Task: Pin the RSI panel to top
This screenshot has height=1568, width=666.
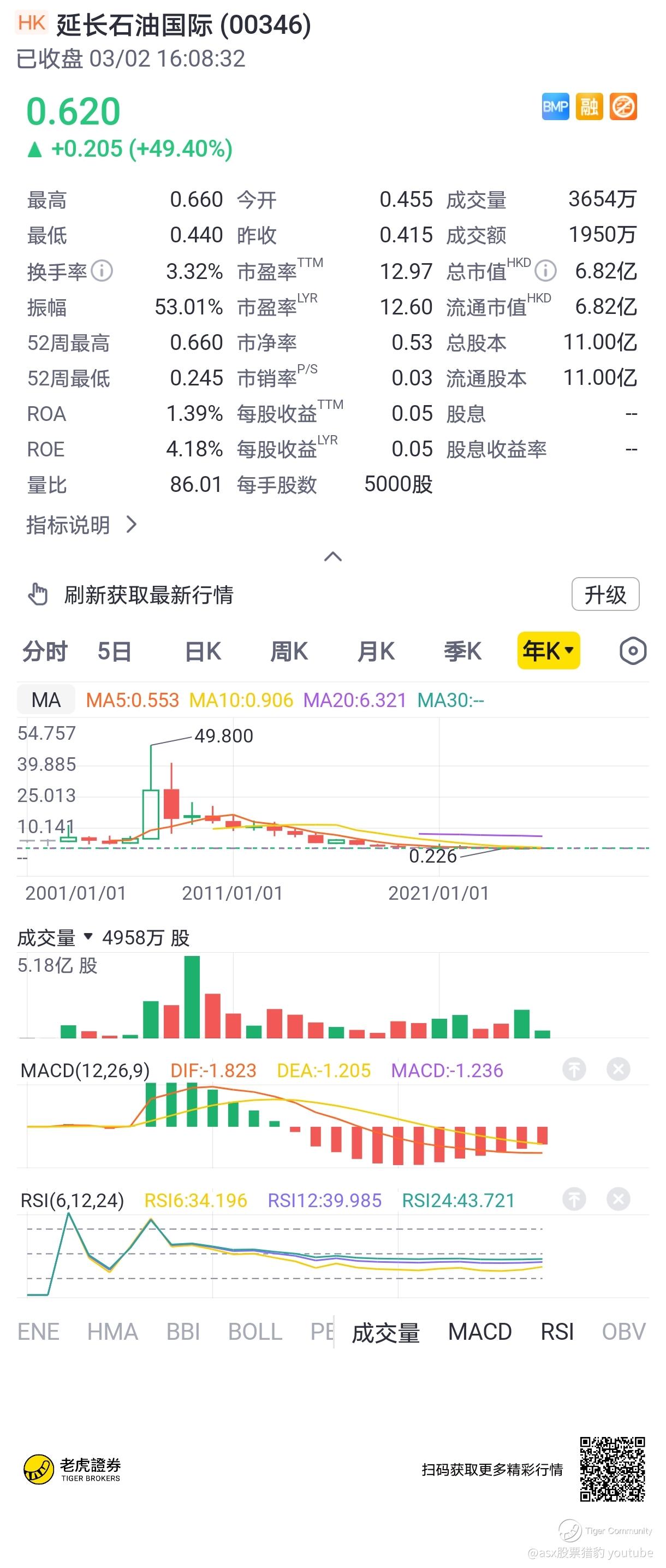Action: [x=573, y=1199]
